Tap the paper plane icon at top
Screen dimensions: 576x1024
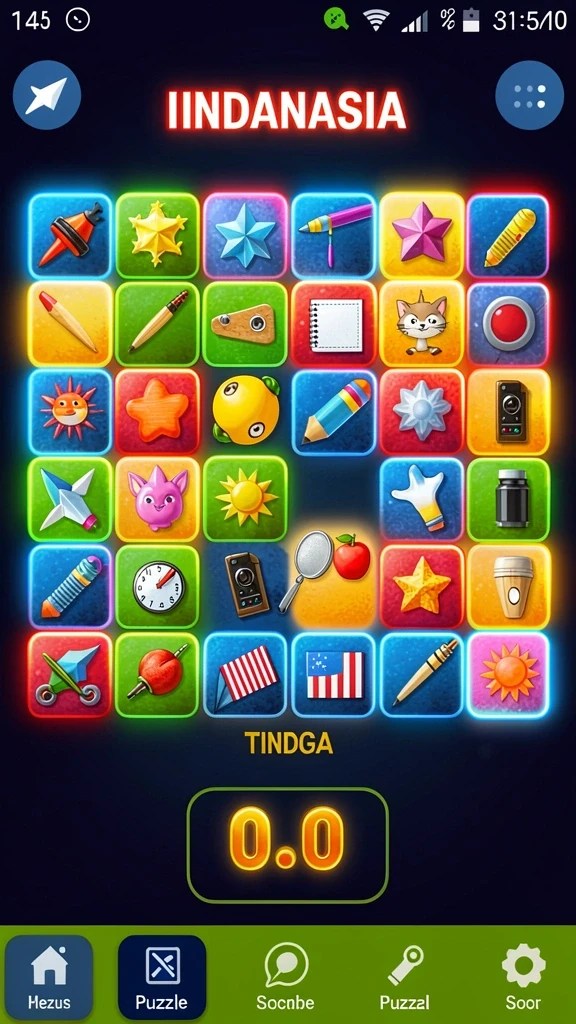[x=47, y=95]
